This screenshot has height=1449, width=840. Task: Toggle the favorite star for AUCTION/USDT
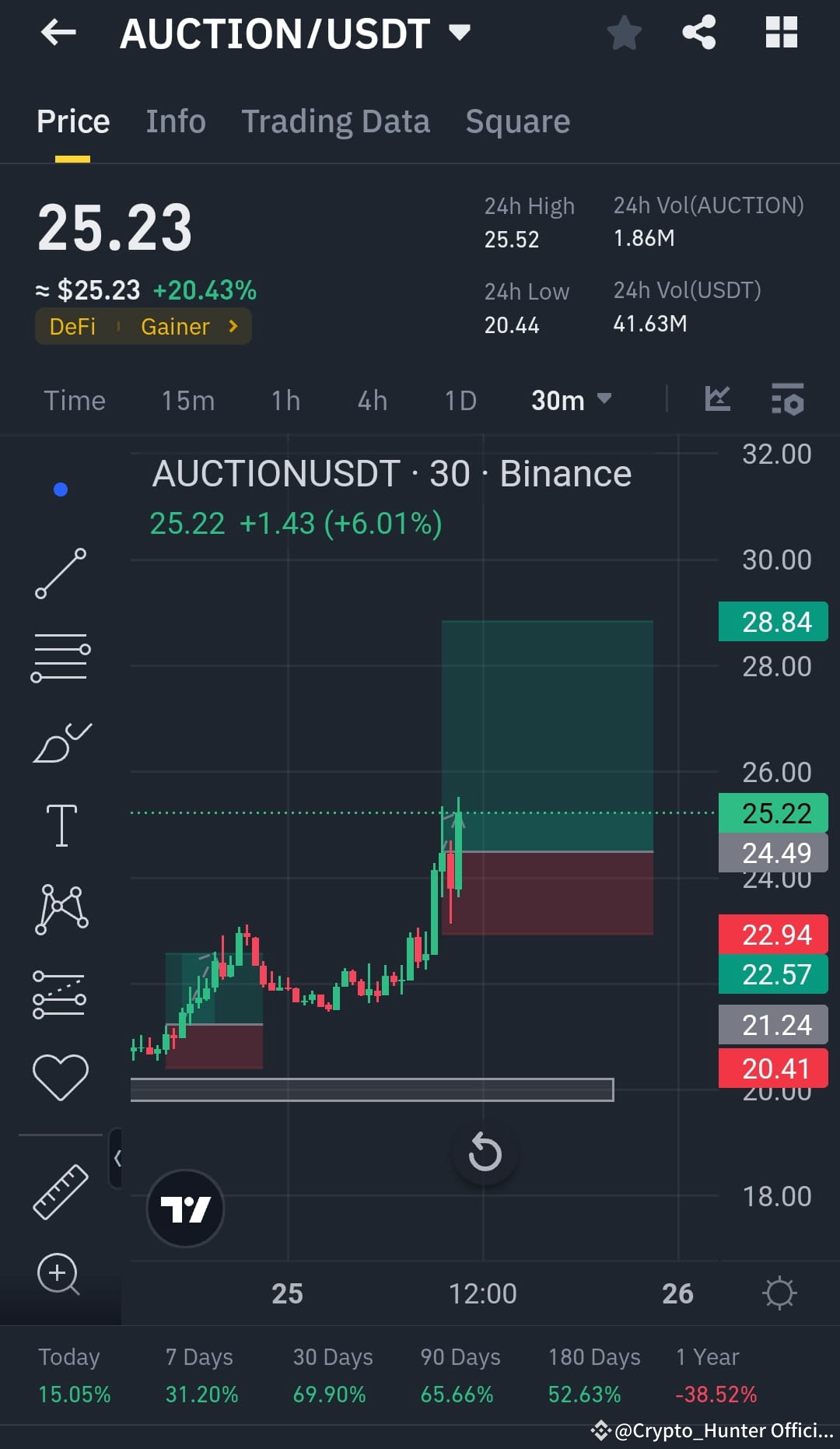[x=624, y=33]
